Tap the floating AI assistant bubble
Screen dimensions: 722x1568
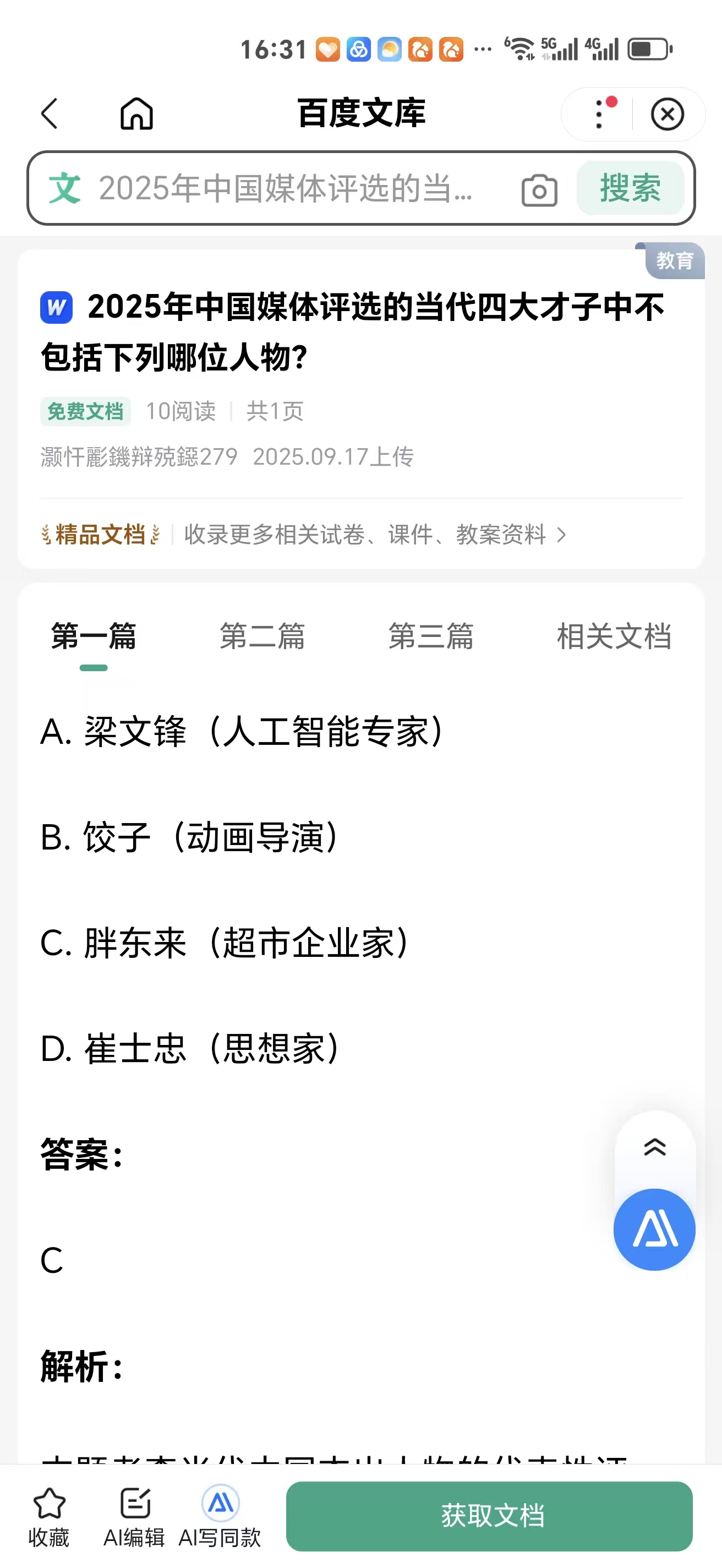(x=654, y=1229)
